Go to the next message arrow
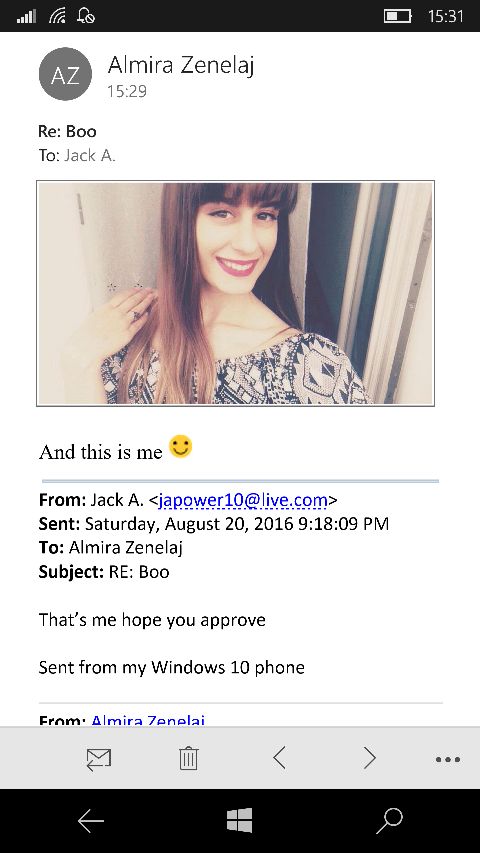Image resolution: width=480 pixels, height=853 pixels. click(370, 758)
